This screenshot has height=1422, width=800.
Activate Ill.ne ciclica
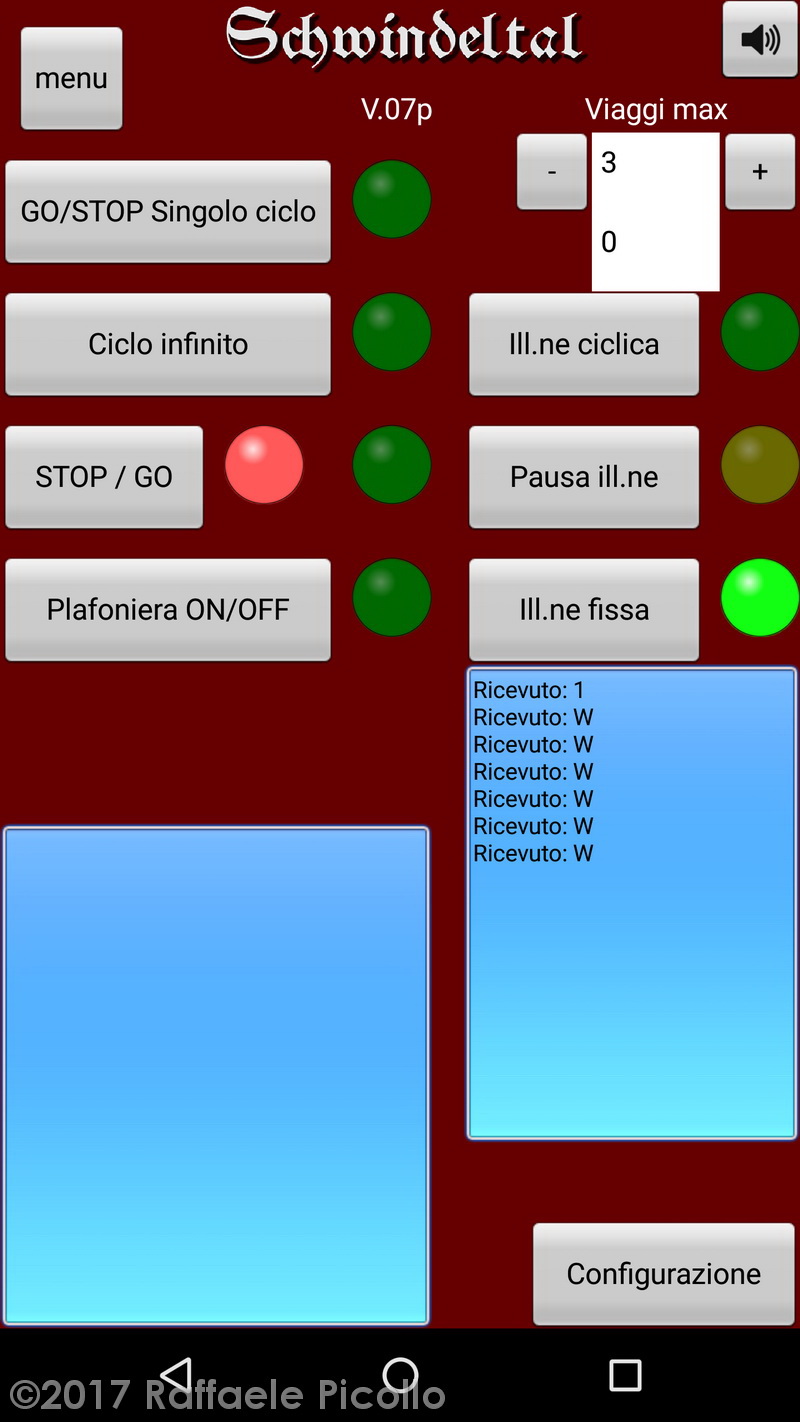[x=584, y=344]
